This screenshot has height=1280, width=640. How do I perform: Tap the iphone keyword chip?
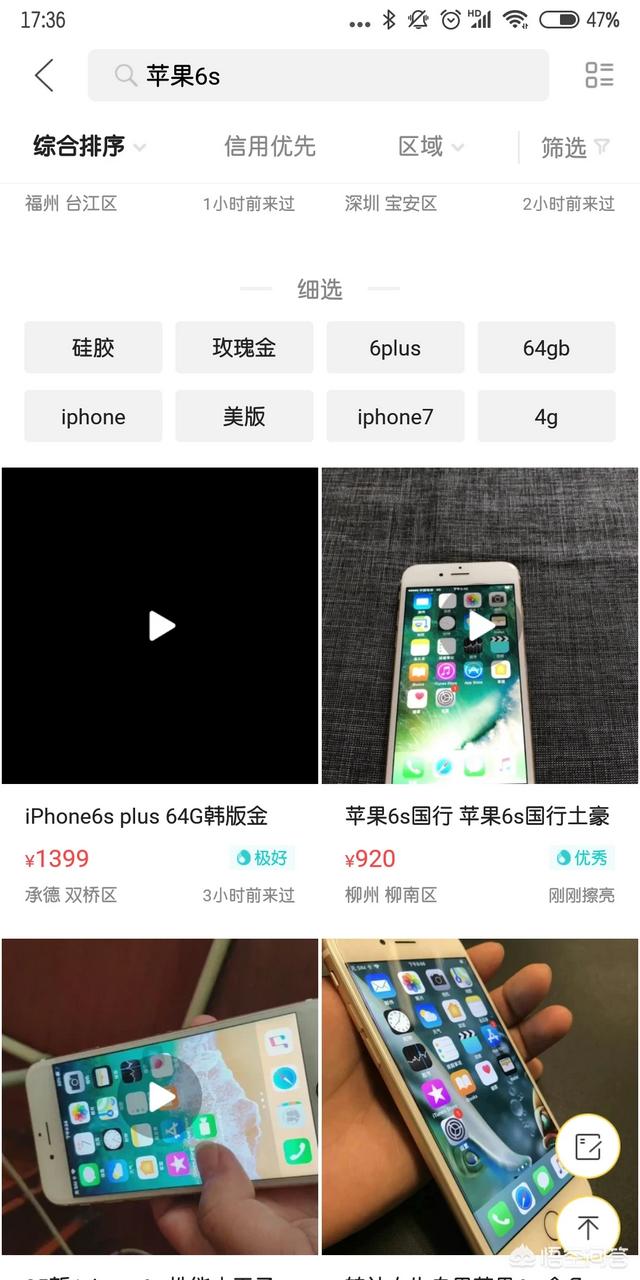tap(93, 417)
